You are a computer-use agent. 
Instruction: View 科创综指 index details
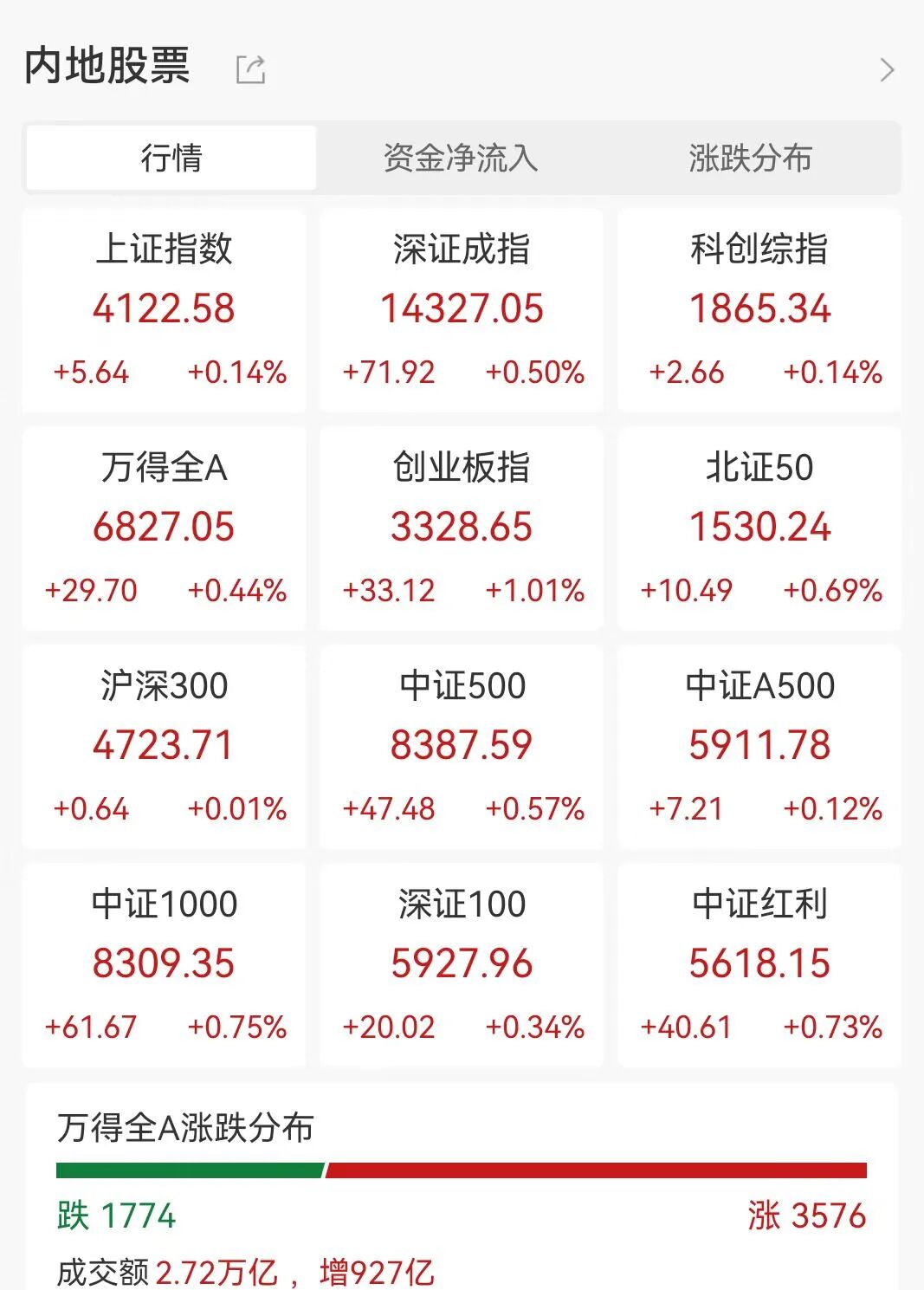(x=759, y=310)
